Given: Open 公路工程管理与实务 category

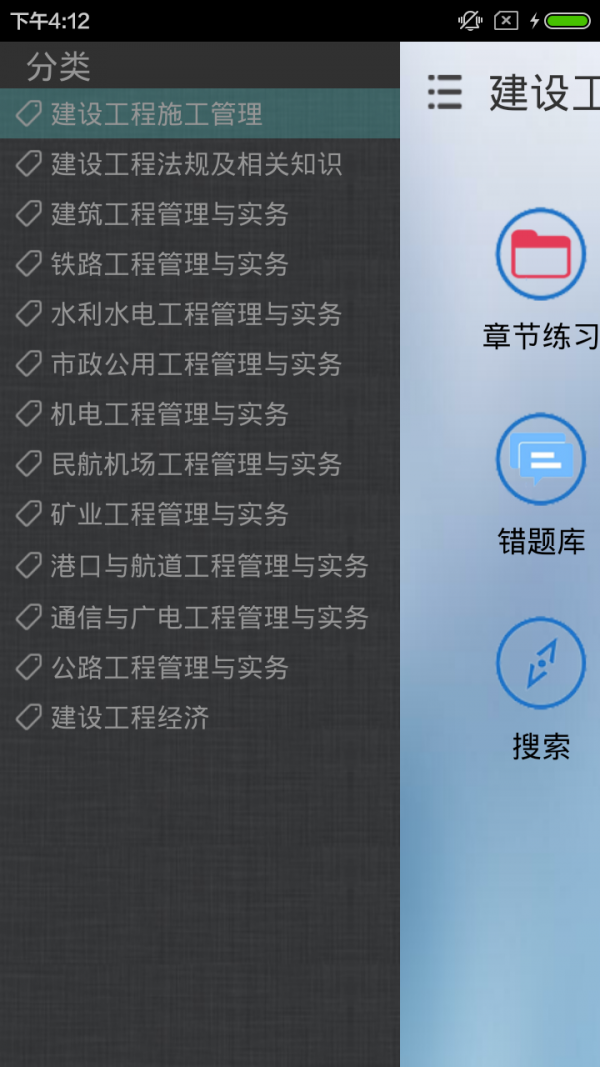Looking at the screenshot, I should [x=170, y=667].
